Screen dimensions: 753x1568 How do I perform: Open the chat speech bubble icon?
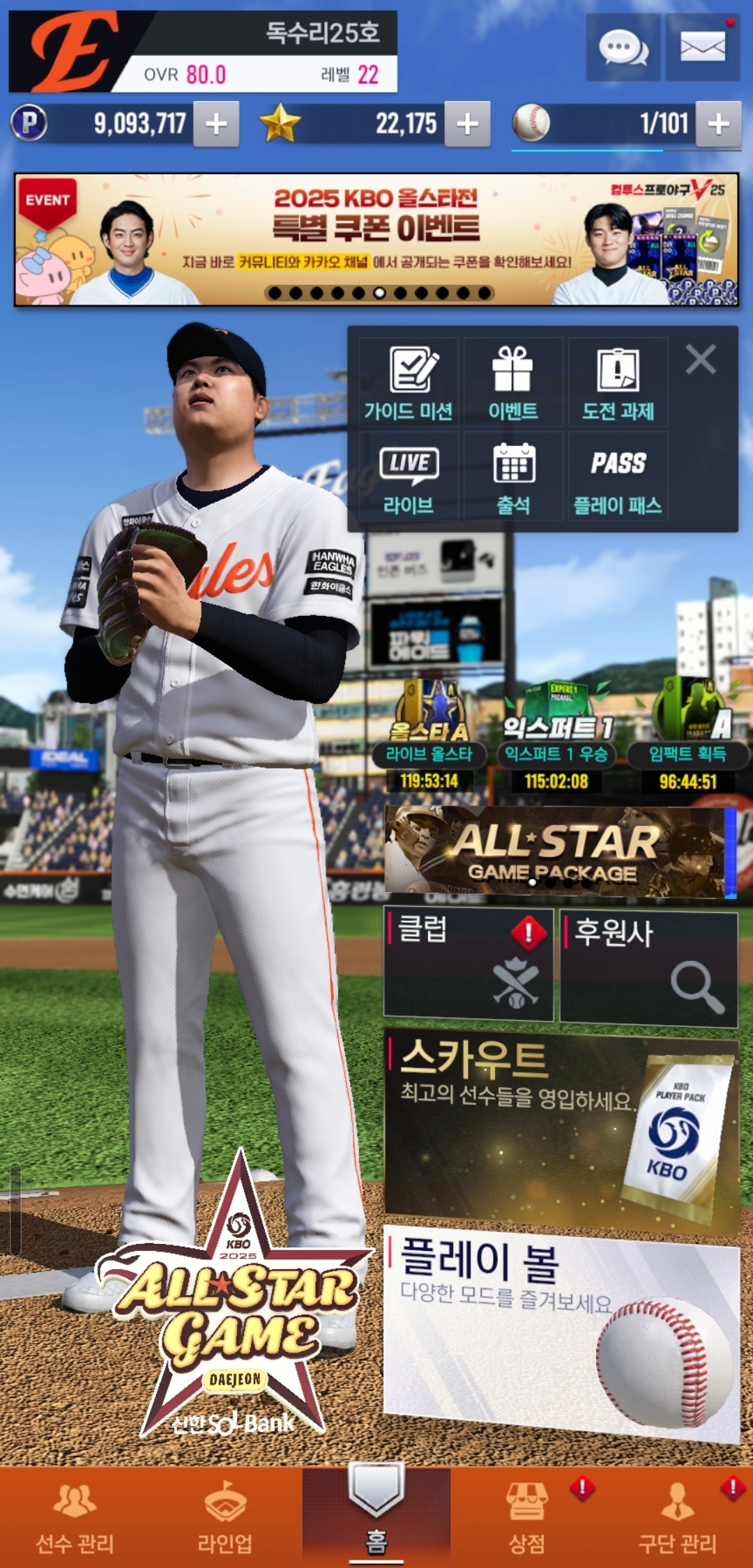click(623, 47)
